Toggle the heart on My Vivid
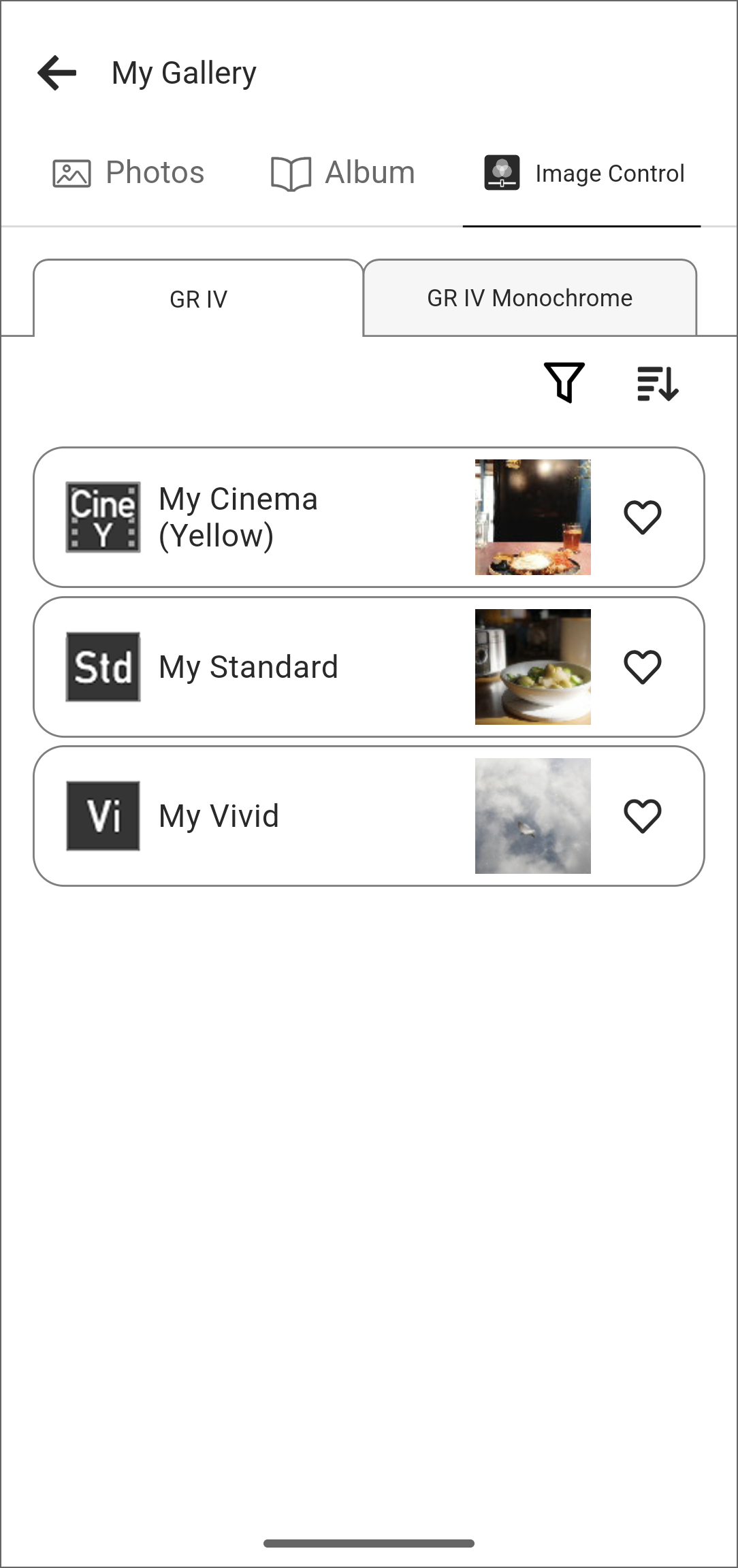 pyautogui.click(x=643, y=815)
